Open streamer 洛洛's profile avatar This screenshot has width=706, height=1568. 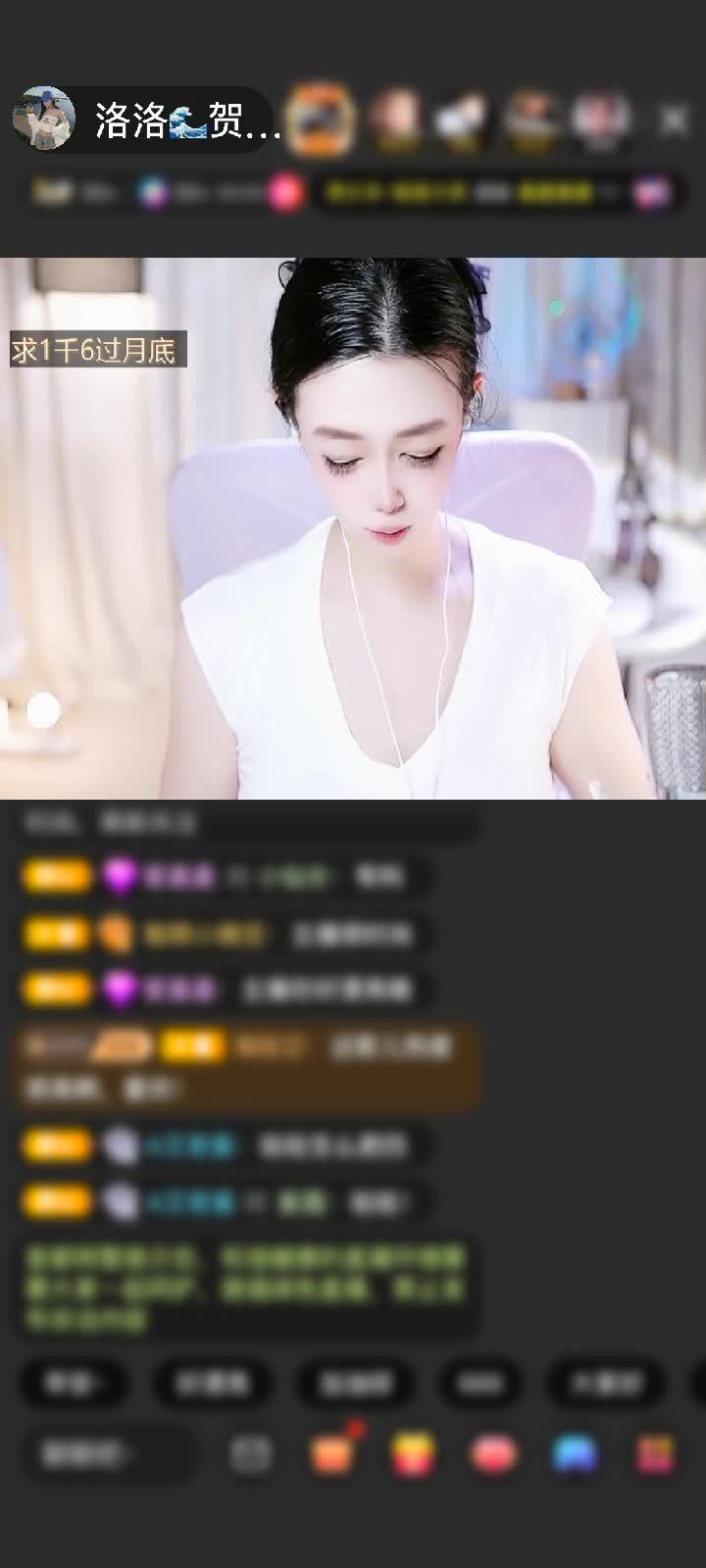(x=43, y=119)
